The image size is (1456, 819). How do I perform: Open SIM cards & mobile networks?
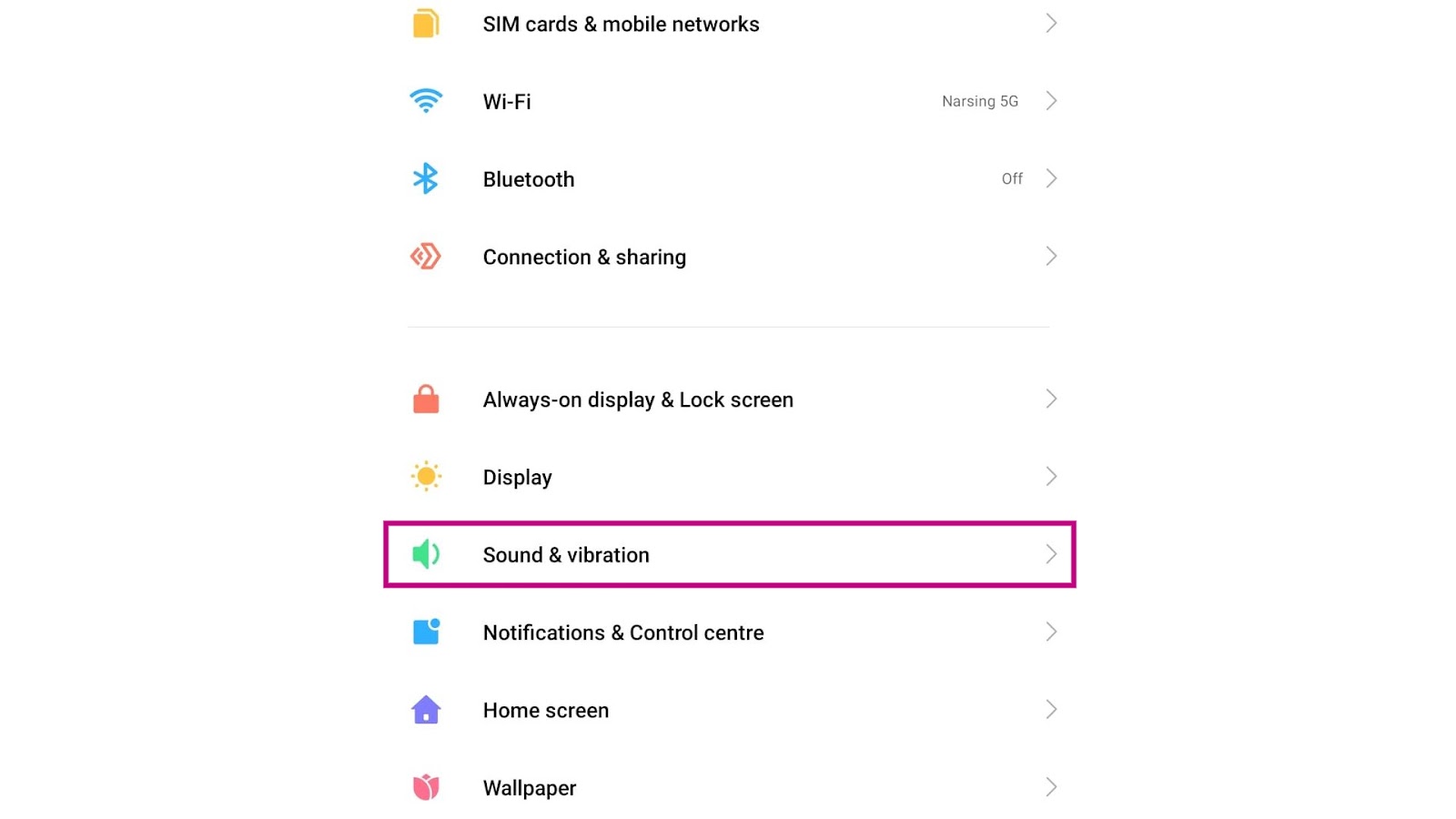point(621,25)
